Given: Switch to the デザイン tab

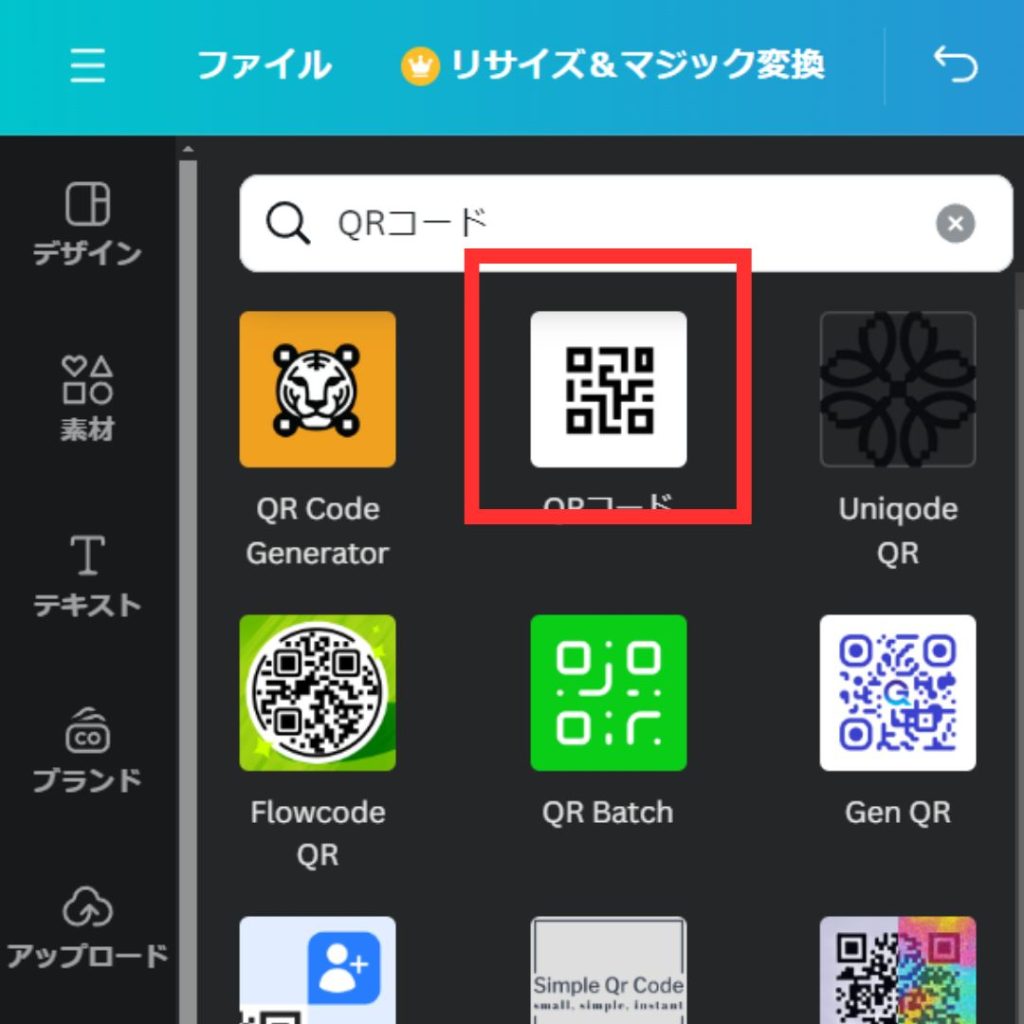Looking at the screenshot, I should click(87, 224).
